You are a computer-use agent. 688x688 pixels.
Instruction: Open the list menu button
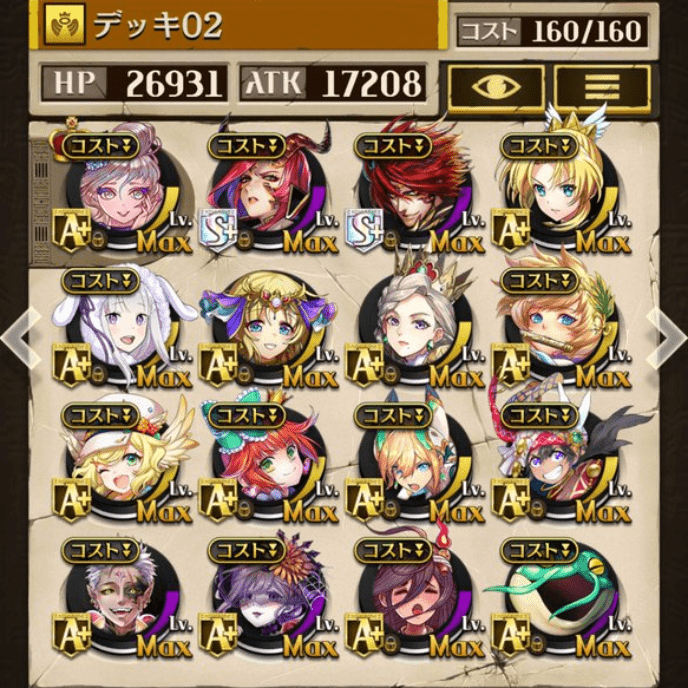[x=603, y=87]
